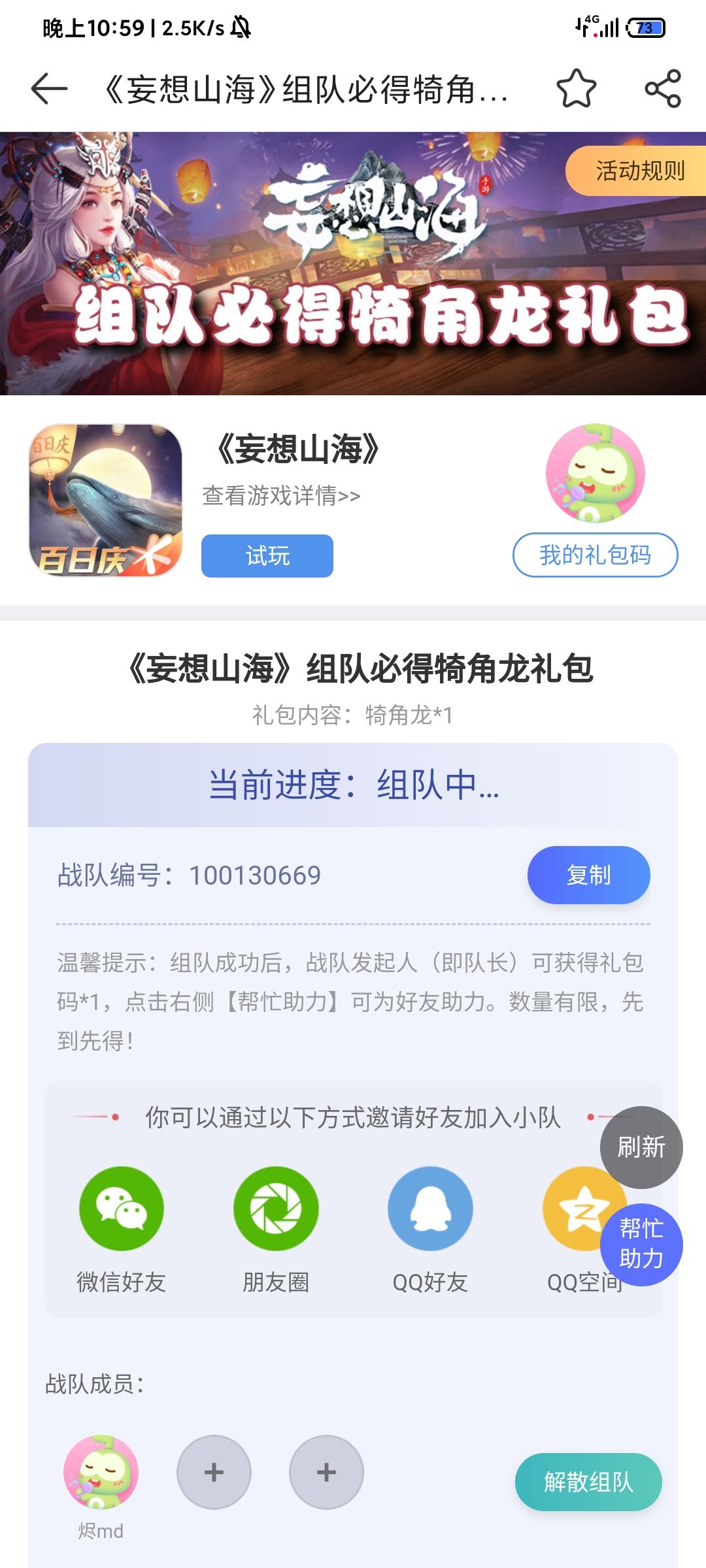Screen dimensions: 706x1568
Task: Open 活动规则 activity rules
Action: click(x=637, y=171)
